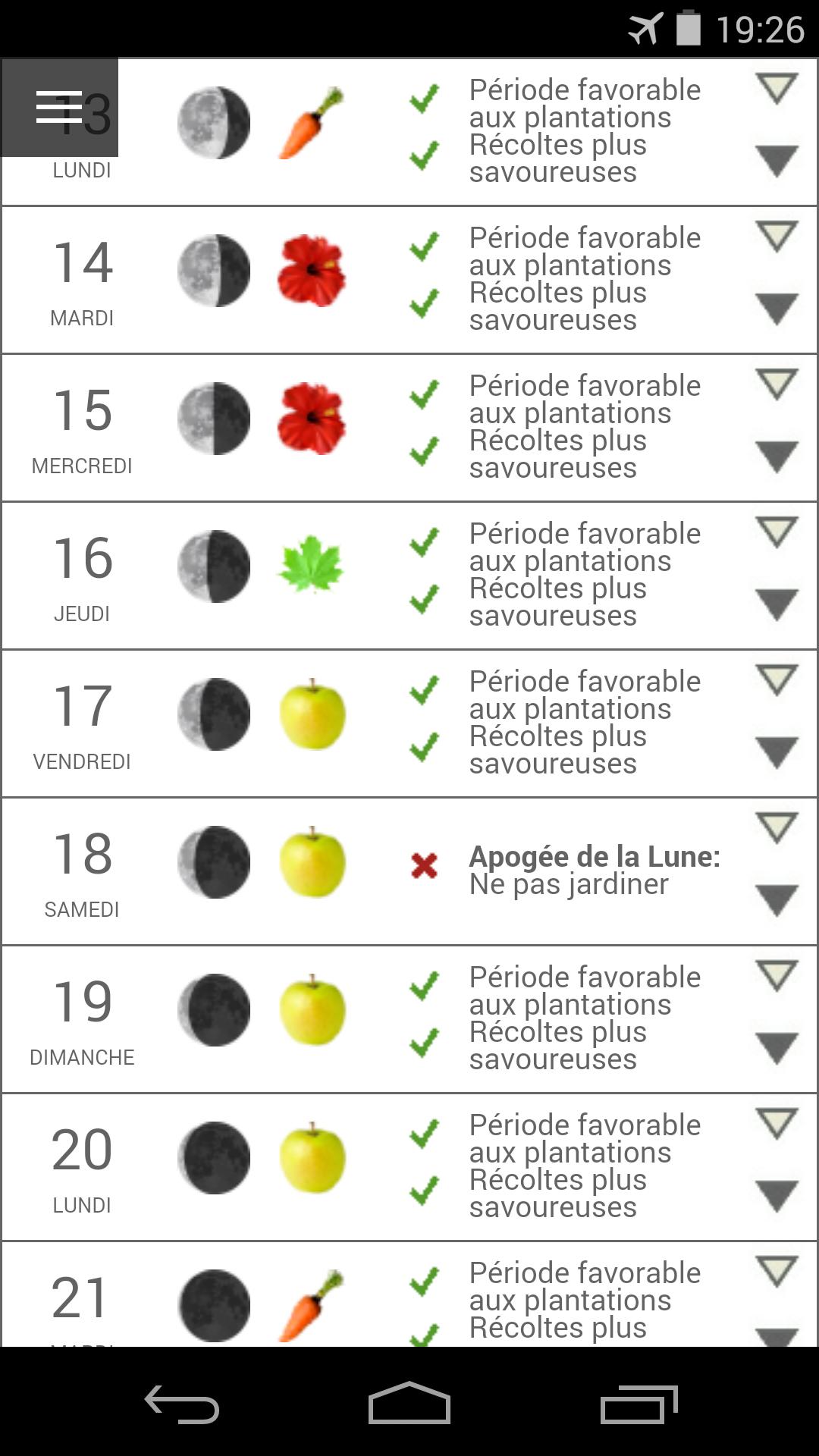Tap the red X for Apogée de la Lune
This screenshot has width=819, height=1456.
[x=422, y=863]
